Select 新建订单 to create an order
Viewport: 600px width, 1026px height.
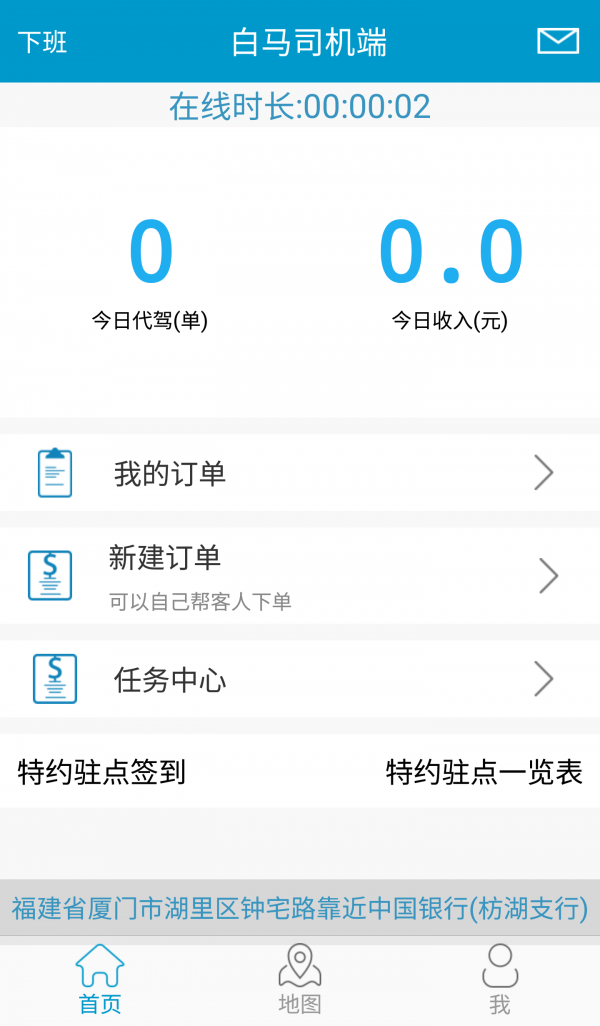[300, 576]
